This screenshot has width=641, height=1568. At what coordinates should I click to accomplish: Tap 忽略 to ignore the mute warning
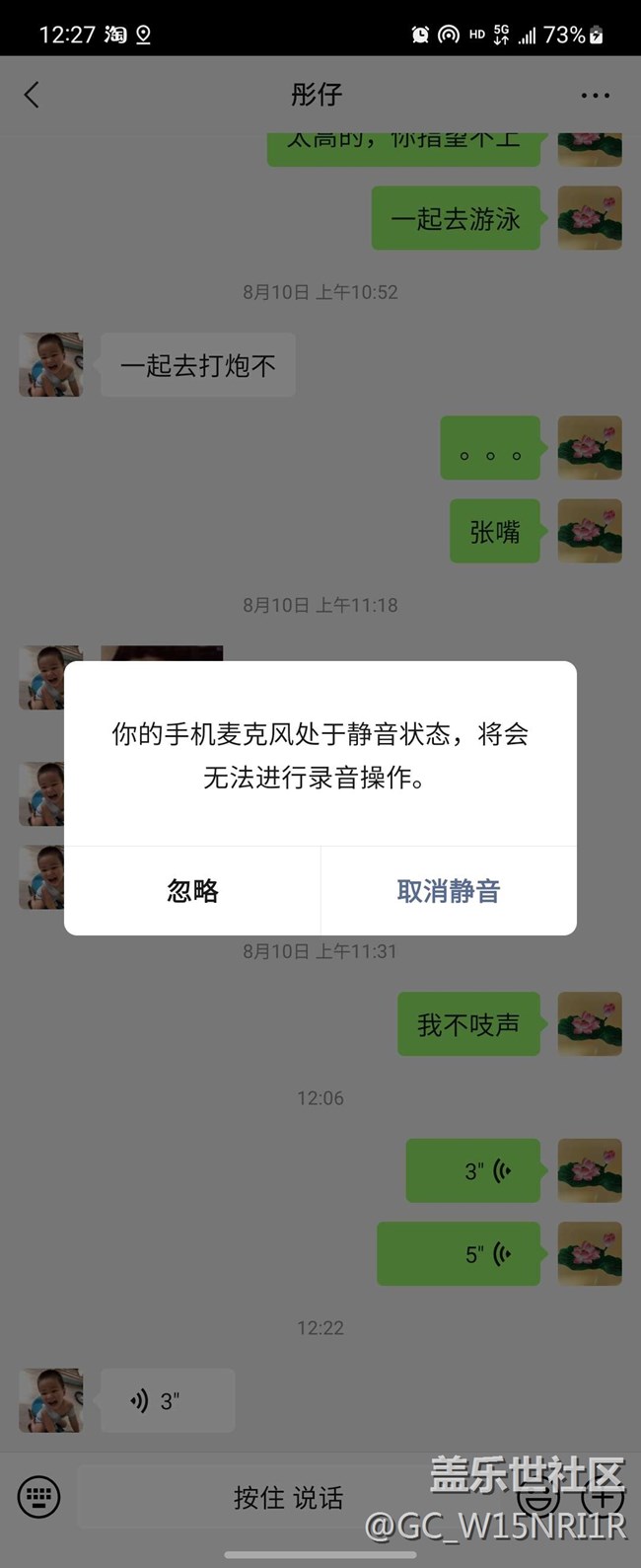pyautogui.click(x=193, y=891)
